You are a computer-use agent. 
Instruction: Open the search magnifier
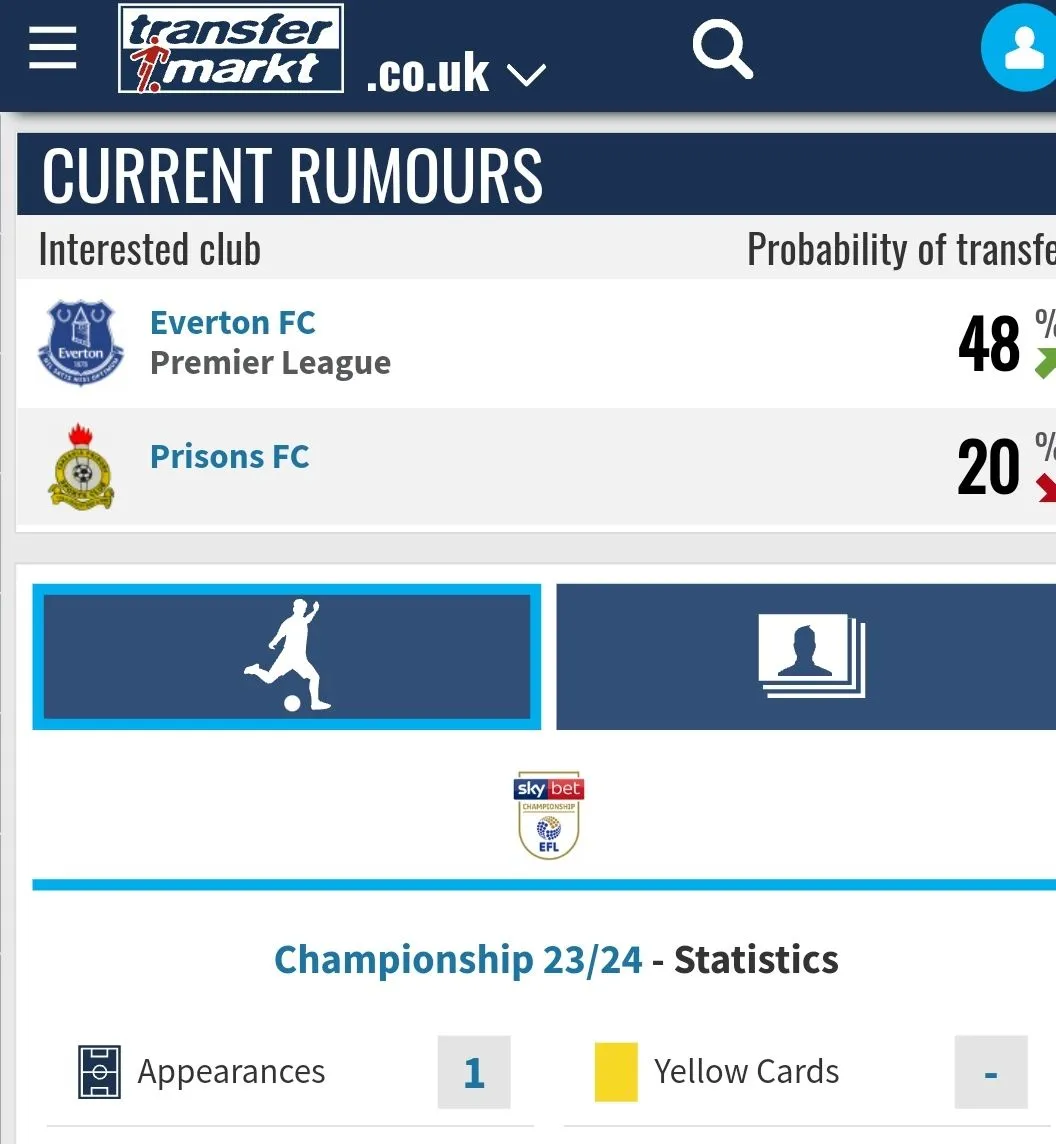click(x=722, y=48)
